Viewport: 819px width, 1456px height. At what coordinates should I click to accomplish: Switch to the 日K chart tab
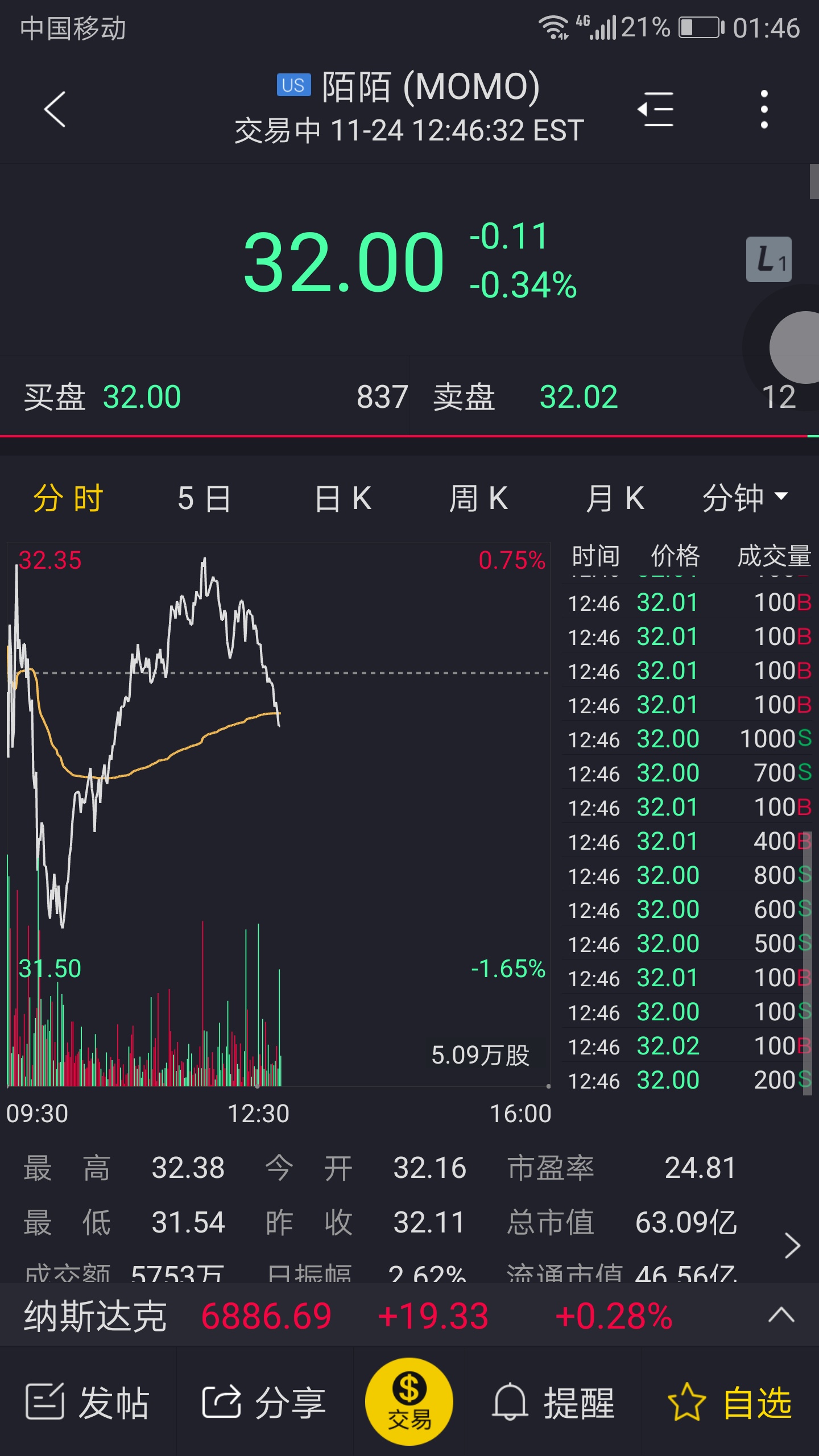coord(344,498)
